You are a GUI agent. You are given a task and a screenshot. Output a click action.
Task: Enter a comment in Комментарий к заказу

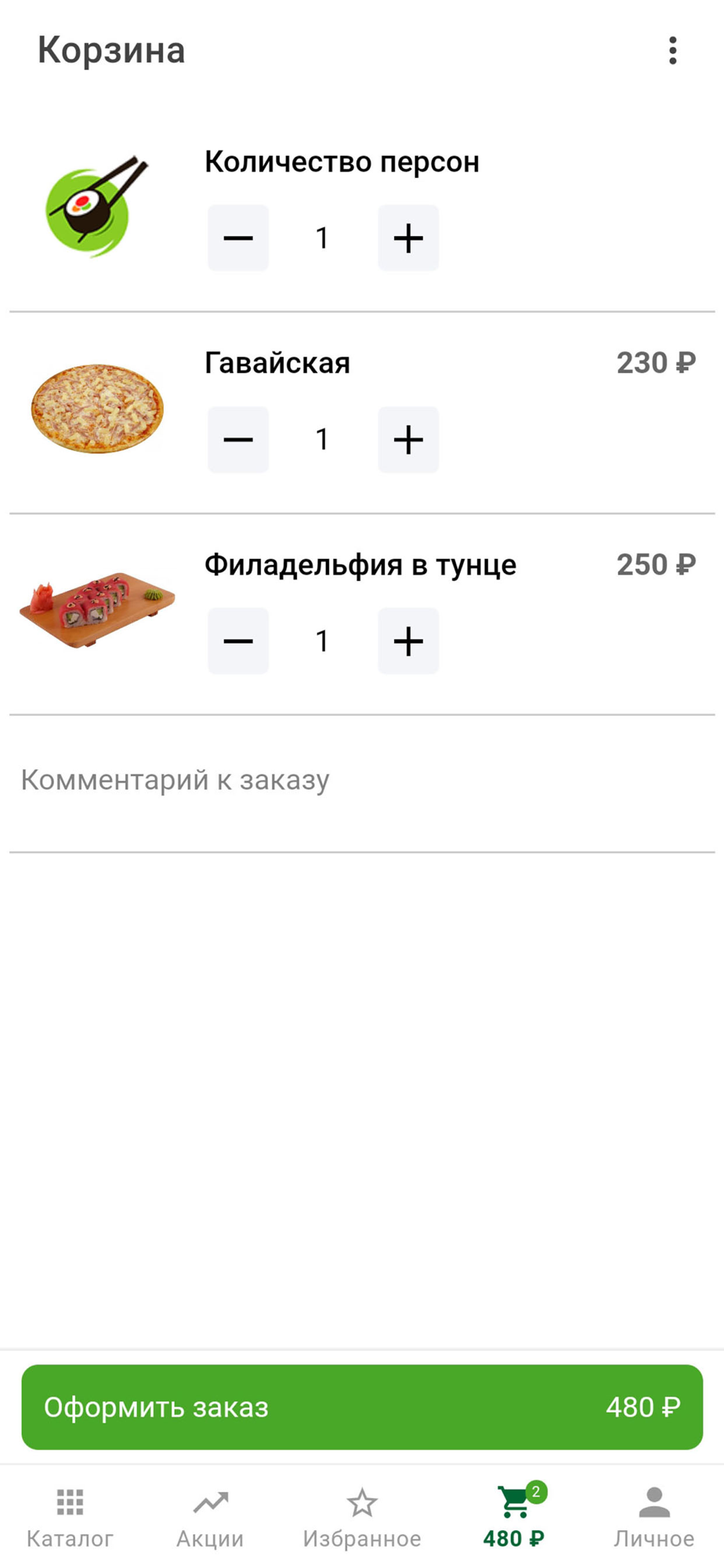click(x=360, y=781)
